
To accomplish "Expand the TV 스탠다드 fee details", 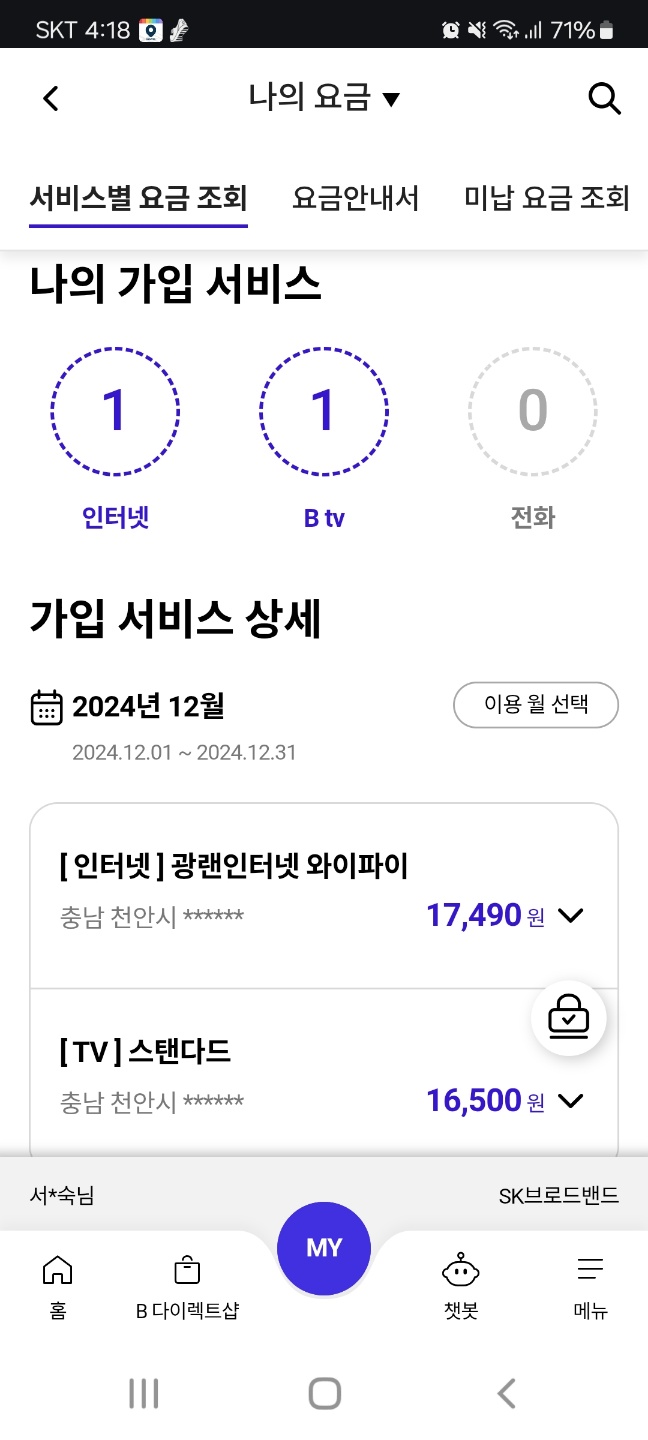I will click(570, 1101).
